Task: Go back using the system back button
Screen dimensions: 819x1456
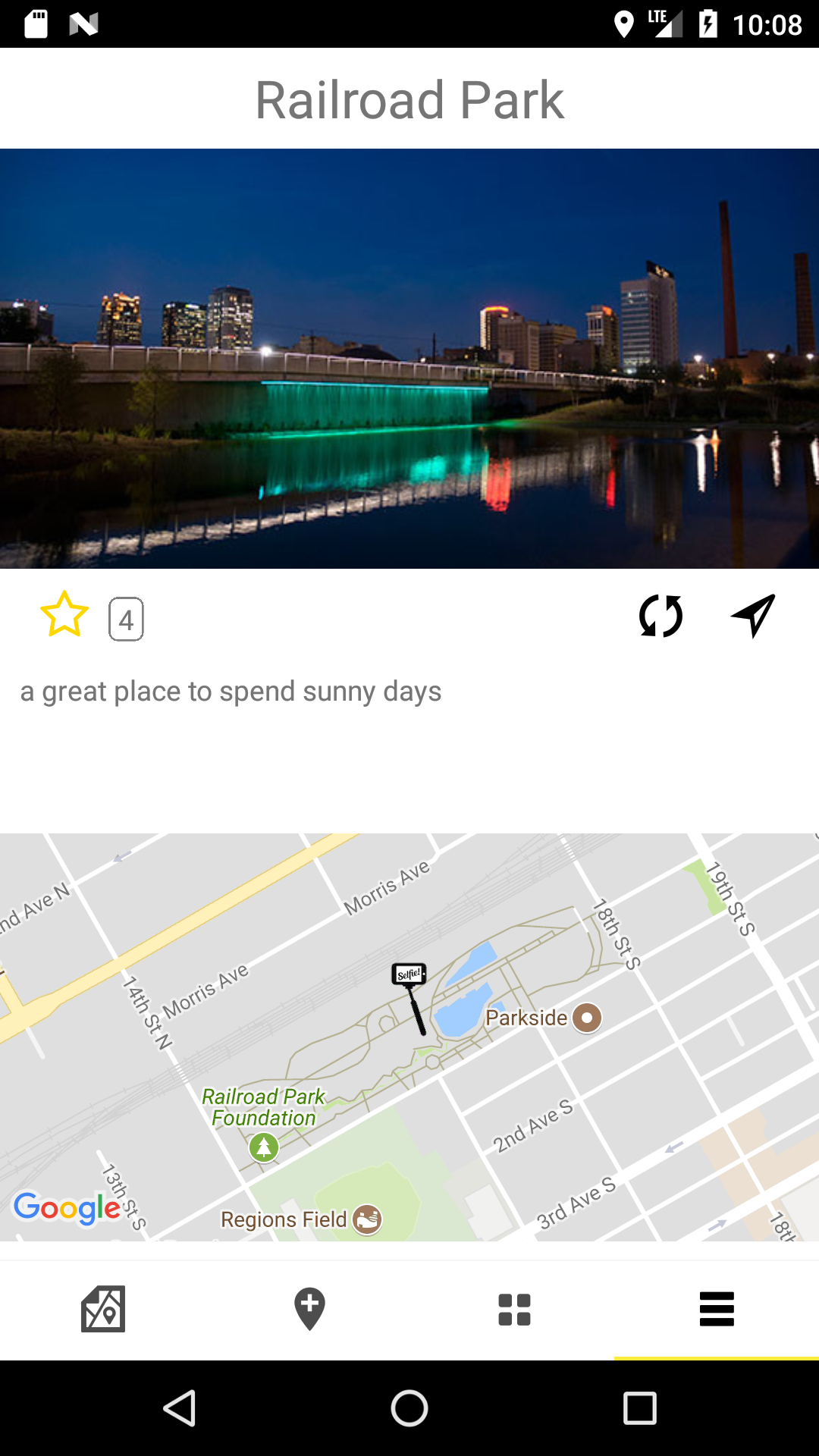Action: pyautogui.click(x=180, y=1408)
